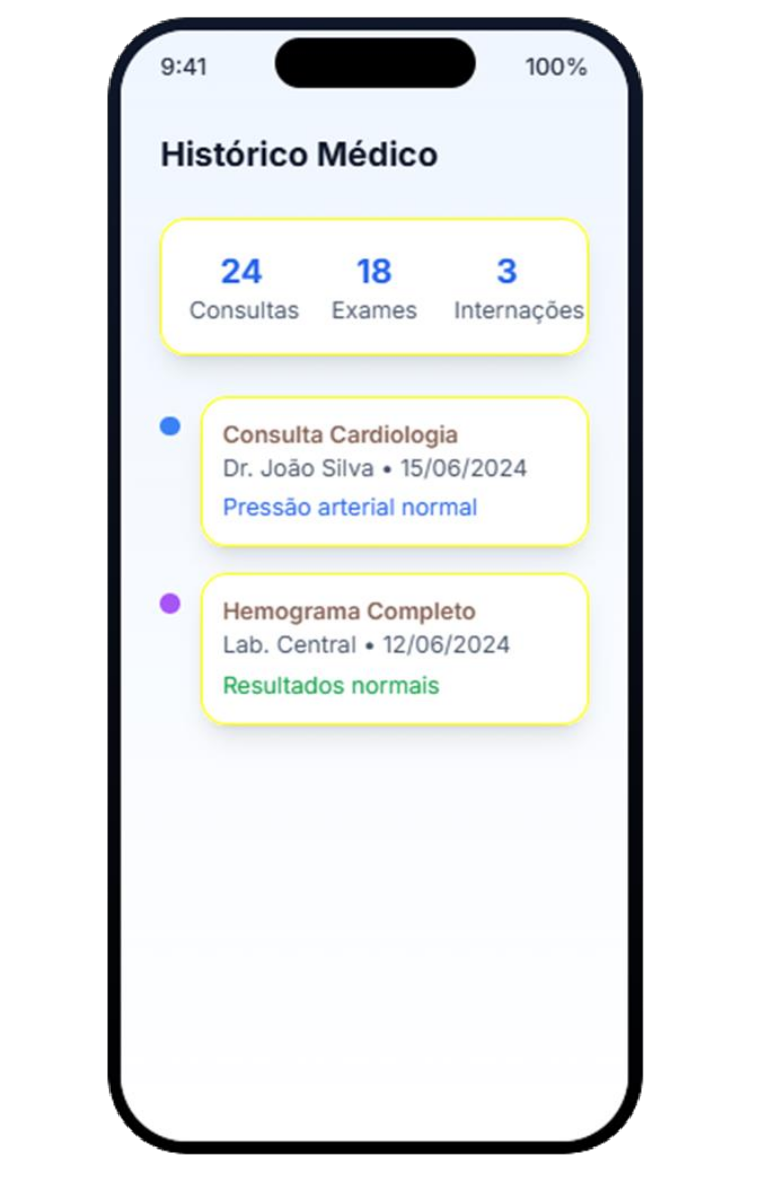Viewport: 758px width, 1179px height.
Task: Toggle the blue dot next to Consulta Cardiologia
Action: pos(170,425)
